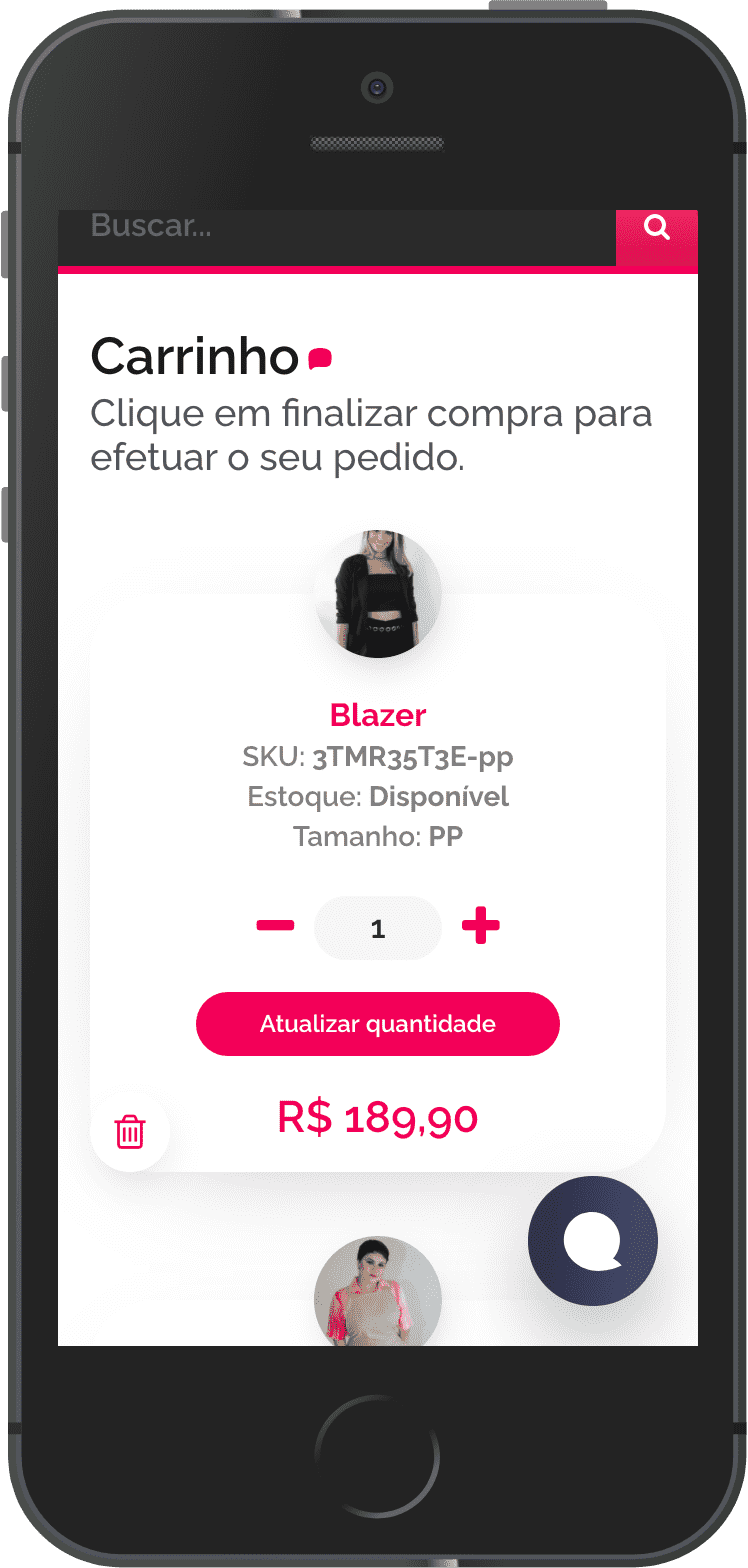This screenshot has width=748, height=1568.
Task: Click the R$ 189,90 price text
Action: pyautogui.click(x=377, y=1117)
